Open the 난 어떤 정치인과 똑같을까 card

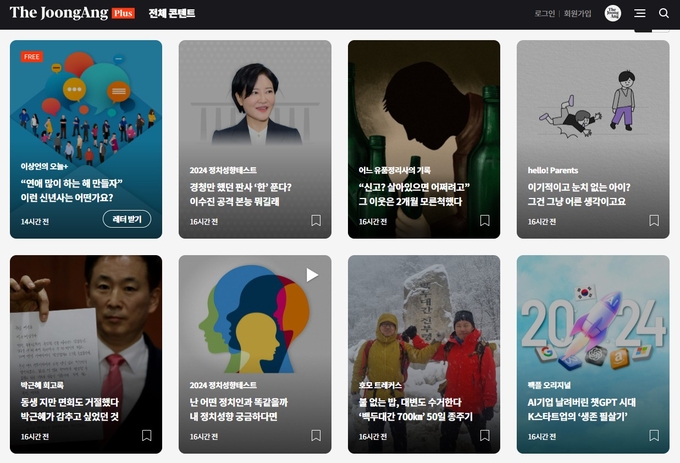point(254,330)
